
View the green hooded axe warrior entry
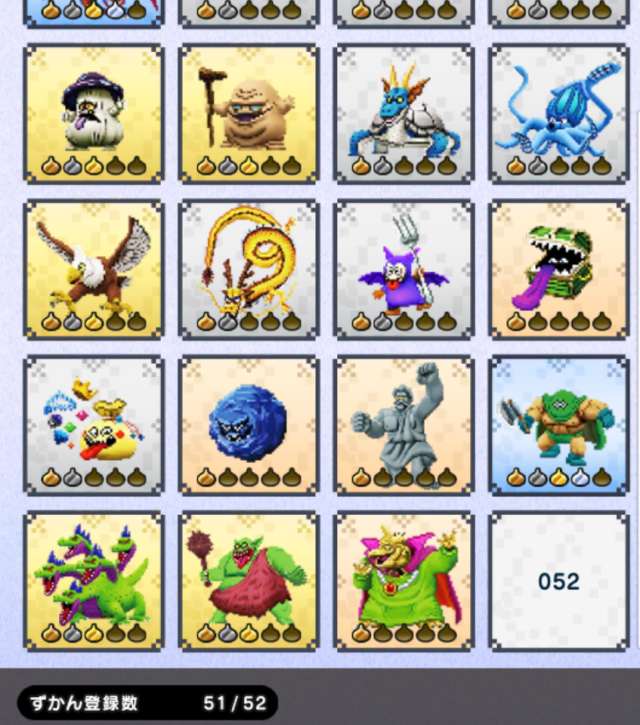559,425
